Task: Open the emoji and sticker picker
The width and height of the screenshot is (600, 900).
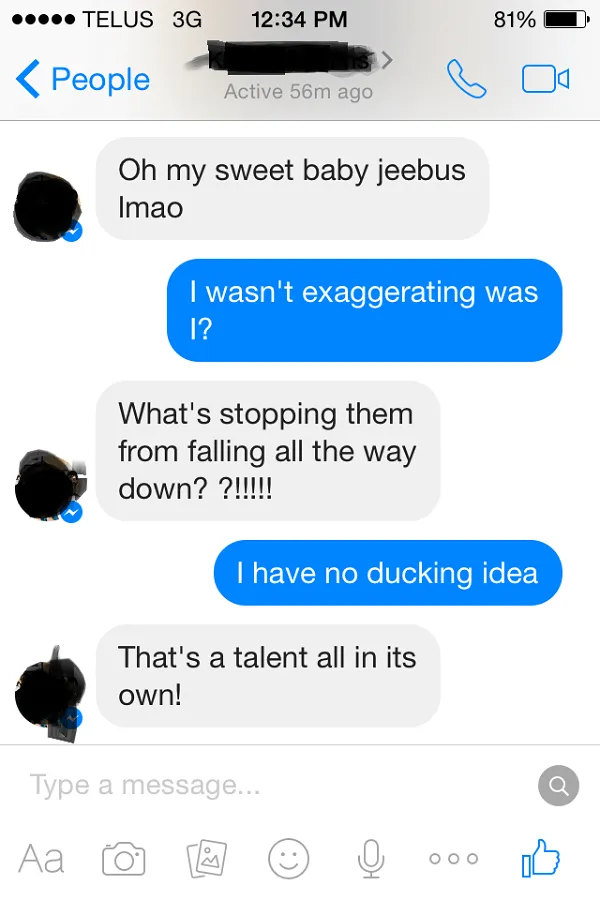Action: point(288,858)
